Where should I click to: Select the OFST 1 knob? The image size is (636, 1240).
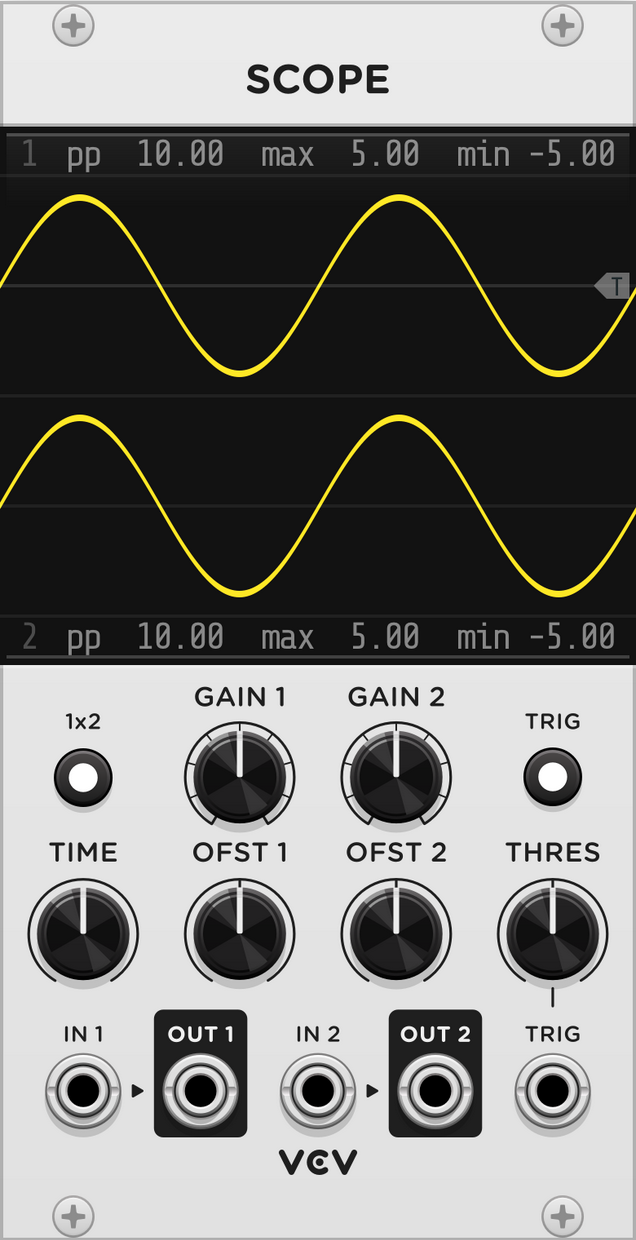pyautogui.click(x=239, y=932)
